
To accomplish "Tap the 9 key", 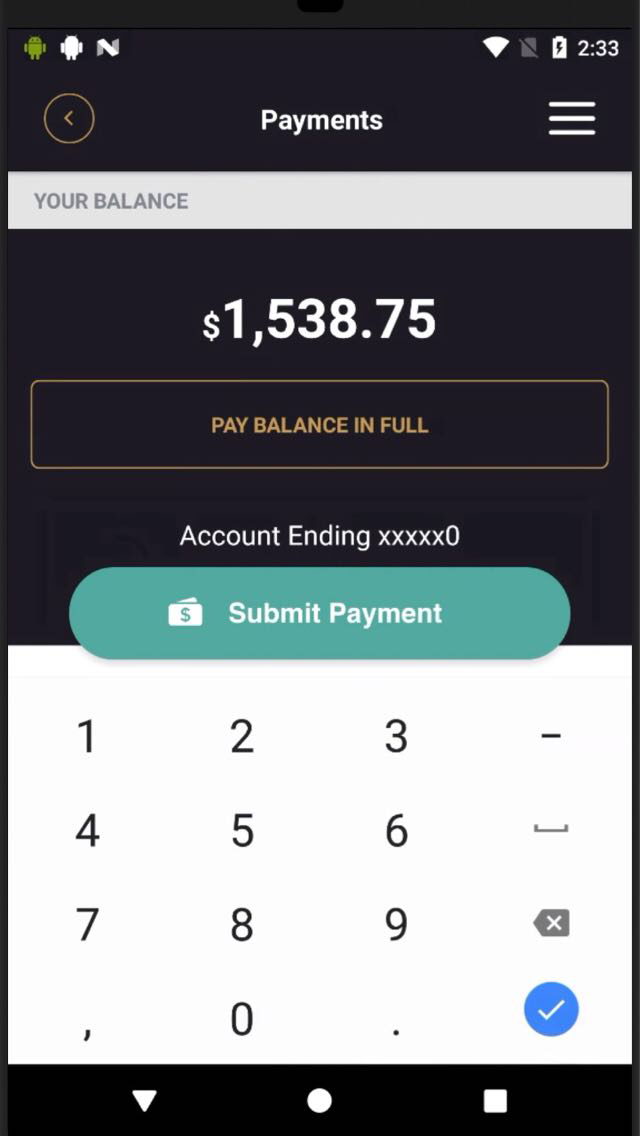I will (397, 925).
